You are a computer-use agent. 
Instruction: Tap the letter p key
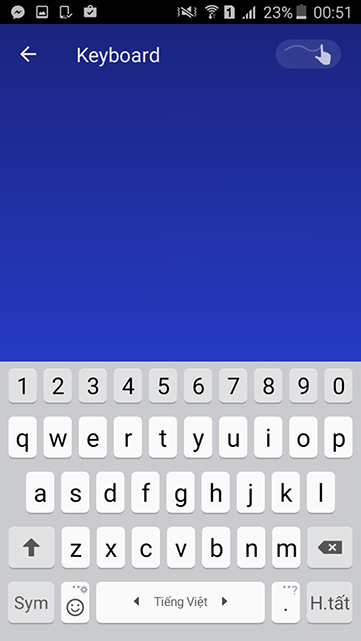[339, 437]
